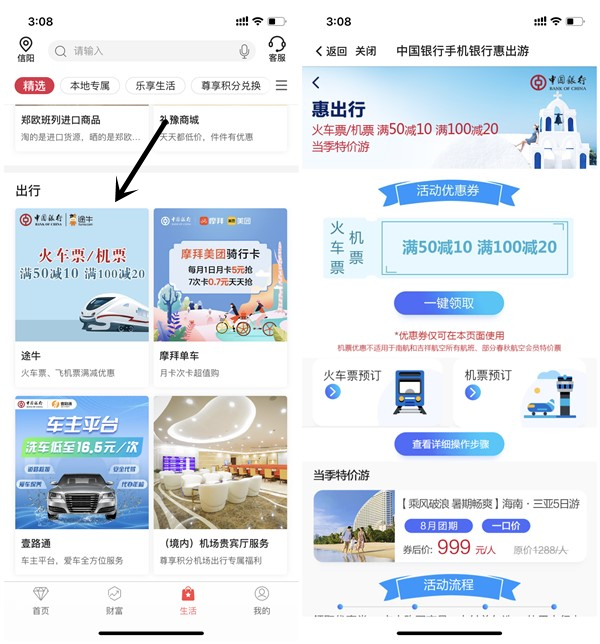
Task: Tap the search input field
Action: coord(140,51)
